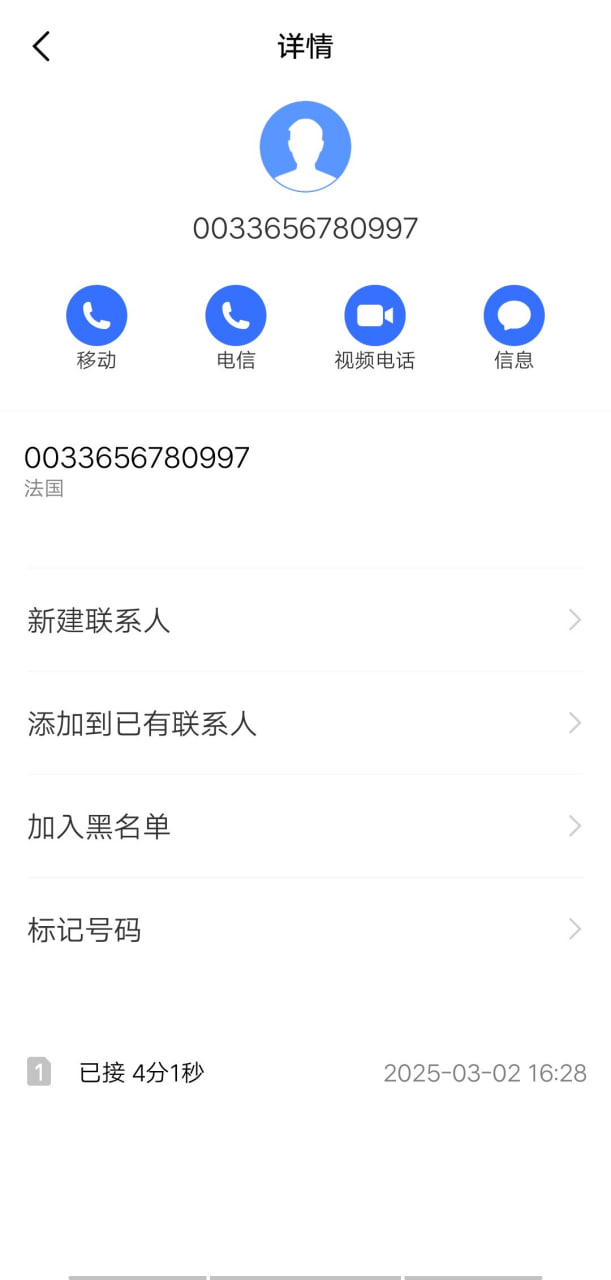Open 新建联系人 to create a contact
The image size is (611, 1280).
tap(305, 621)
